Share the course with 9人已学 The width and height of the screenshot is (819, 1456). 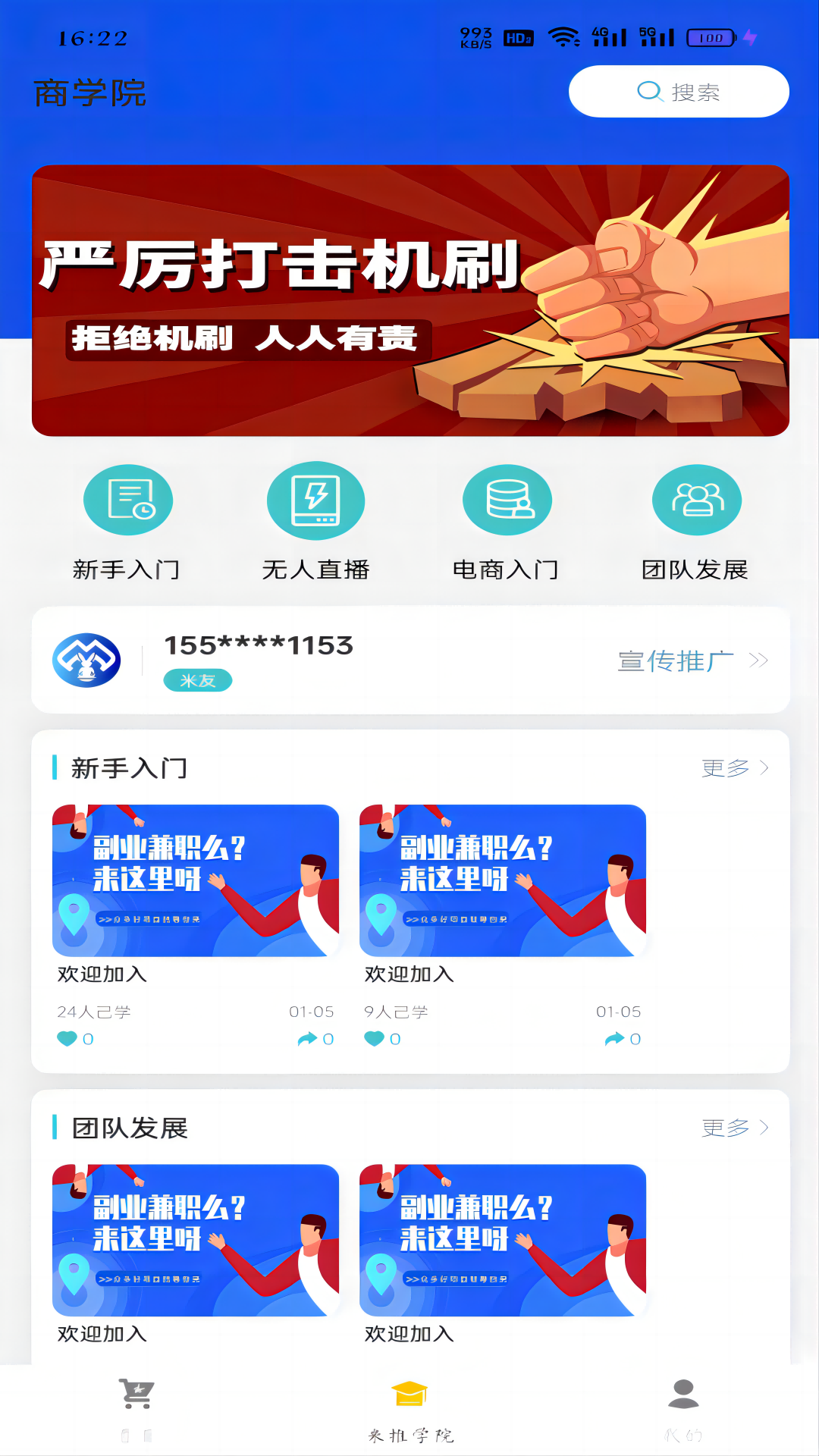[615, 1039]
